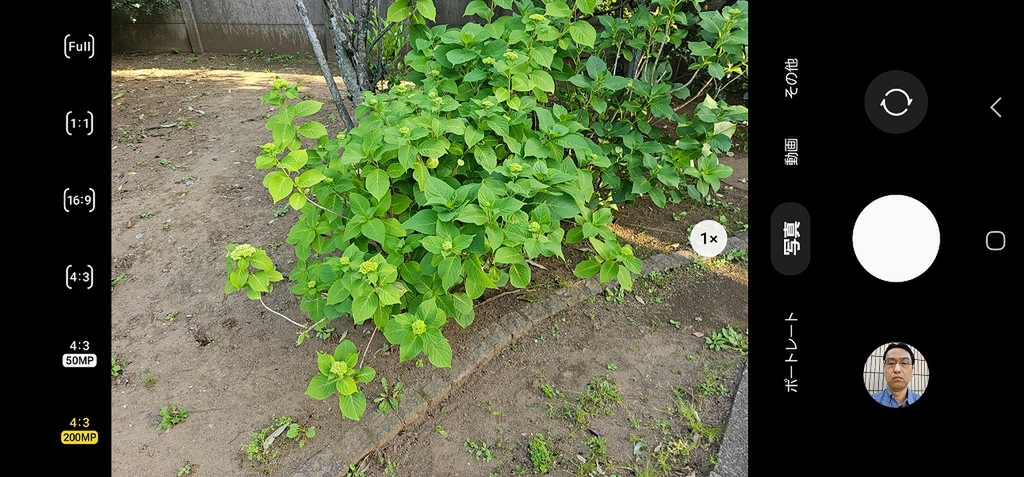Screen dimensions: 1024x477
Task: Open the last captured photo thumbnail
Action: 896,375
